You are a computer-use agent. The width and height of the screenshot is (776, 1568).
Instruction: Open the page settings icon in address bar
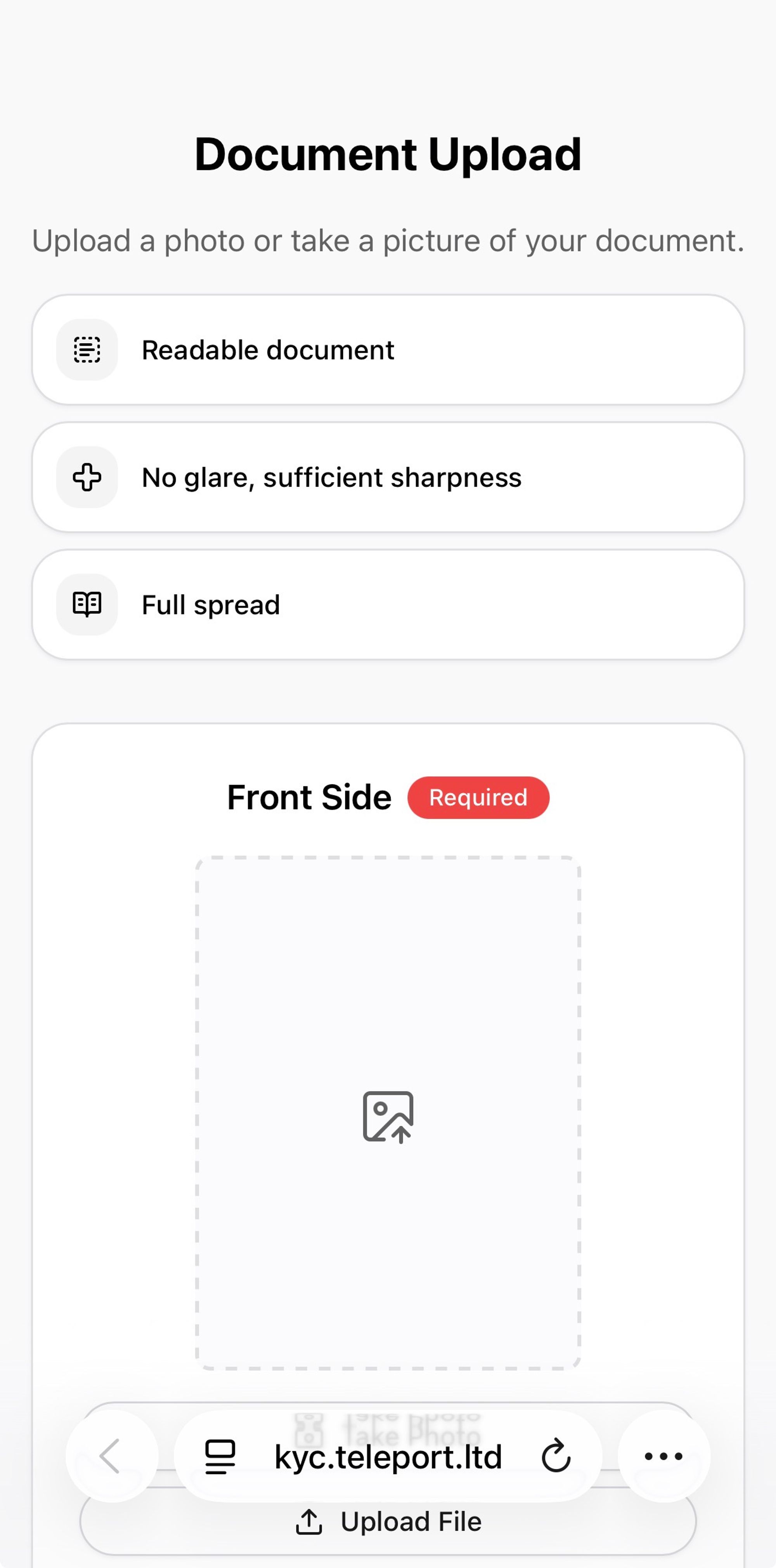[220, 1457]
